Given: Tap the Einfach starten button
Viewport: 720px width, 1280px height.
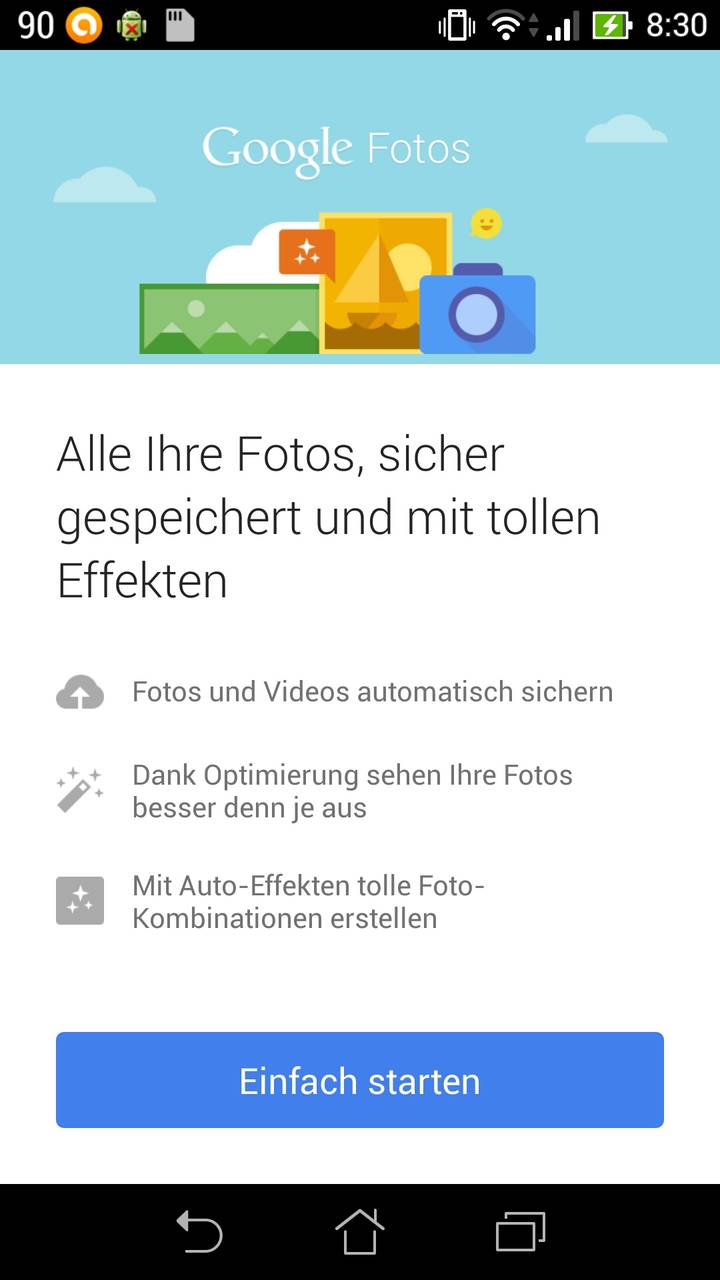Looking at the screenshot, I should [x=360, y=1080].
